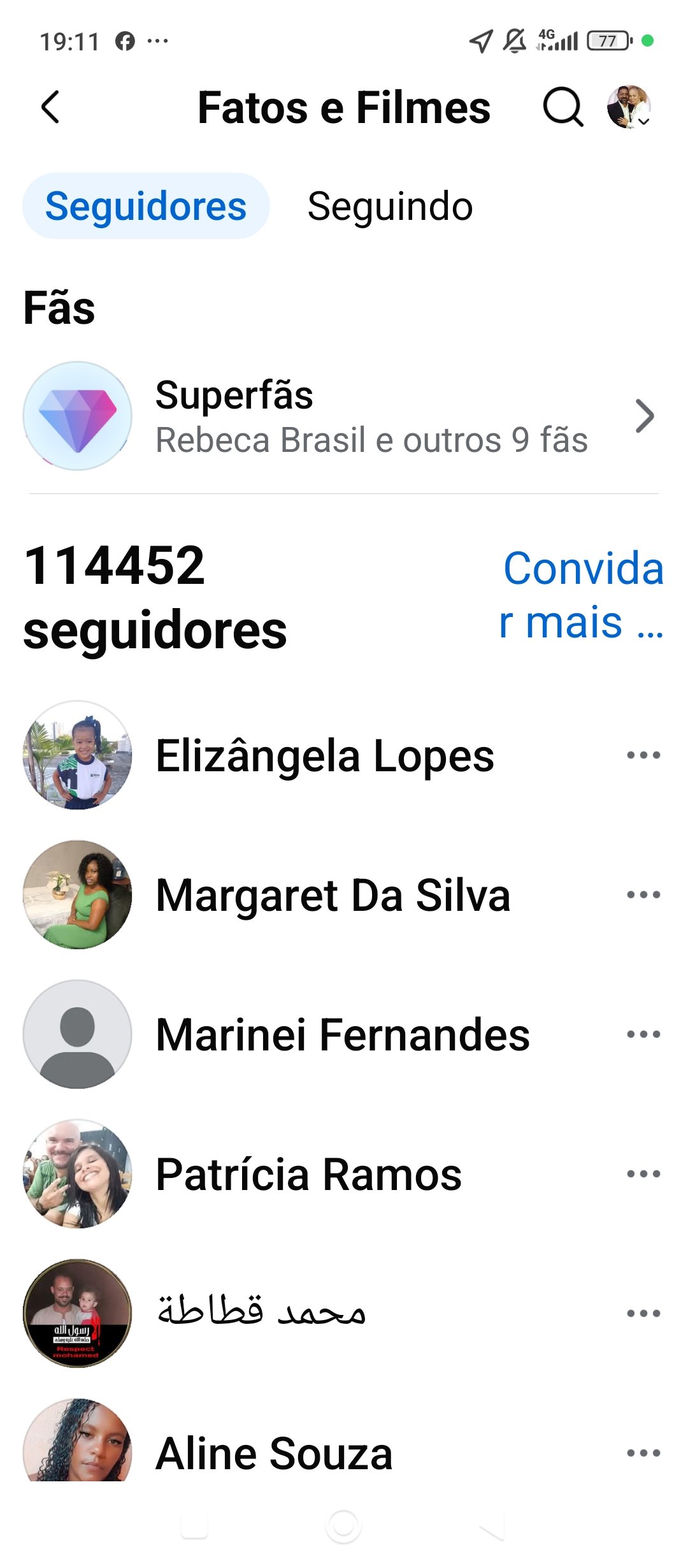688x1568 pixels.
Task: Show more options for Margaret Da Silva
Action: click(643, 895)
